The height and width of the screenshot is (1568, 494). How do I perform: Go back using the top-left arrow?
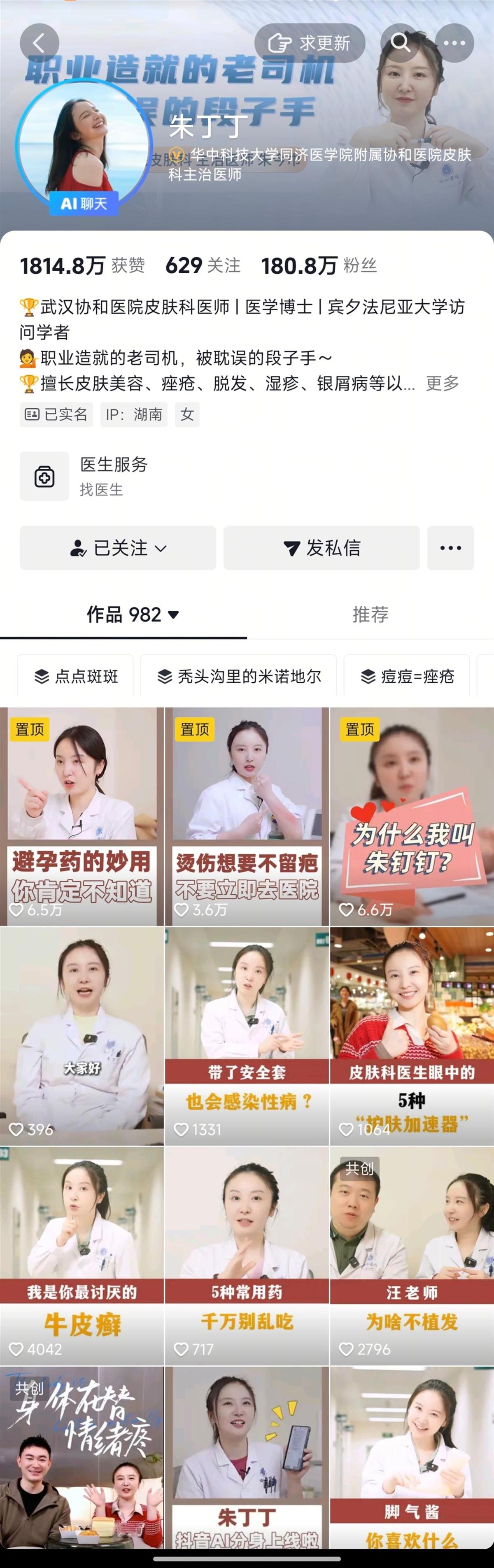coord(39,43)
